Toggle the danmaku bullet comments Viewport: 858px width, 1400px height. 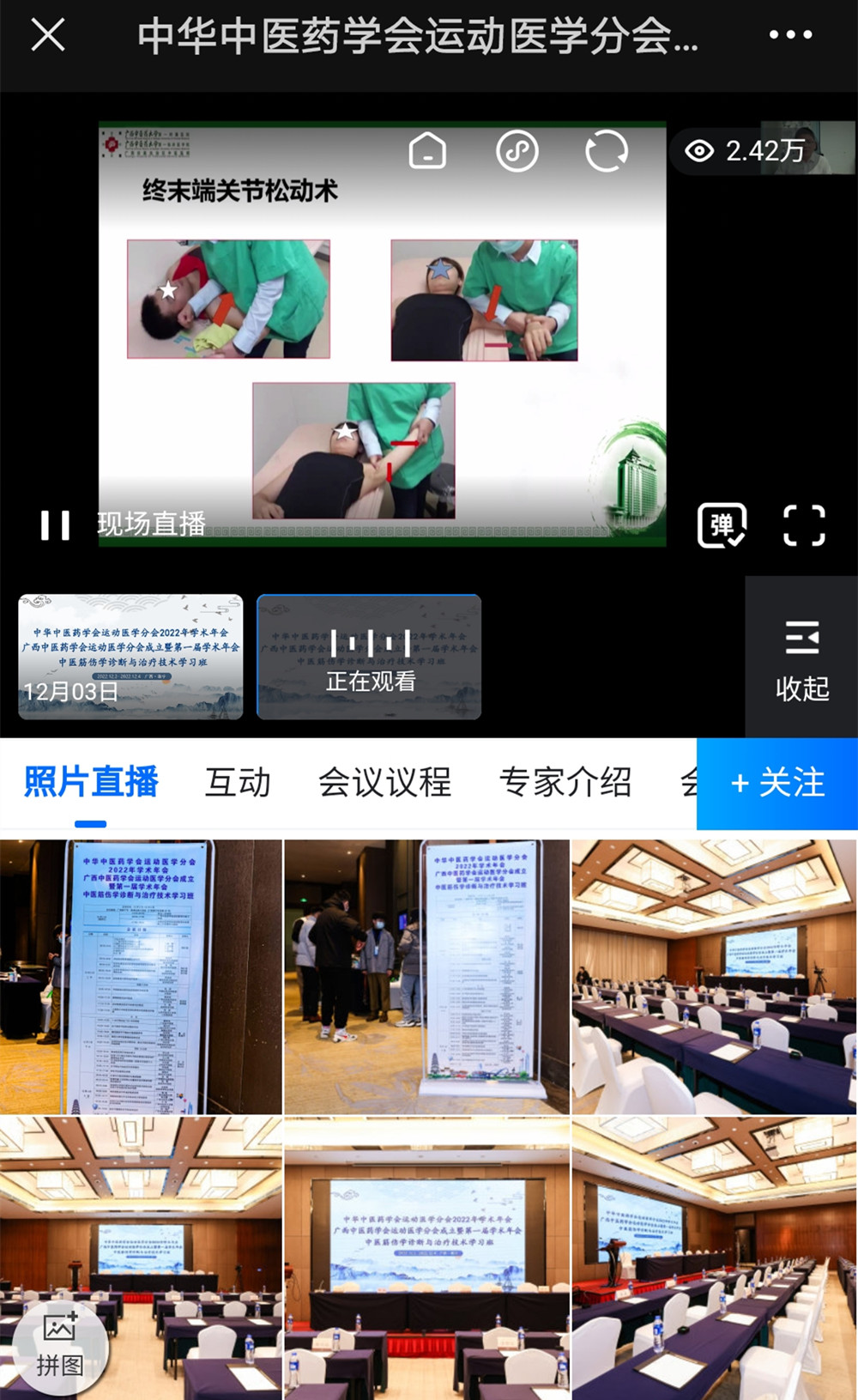point(722,524)
